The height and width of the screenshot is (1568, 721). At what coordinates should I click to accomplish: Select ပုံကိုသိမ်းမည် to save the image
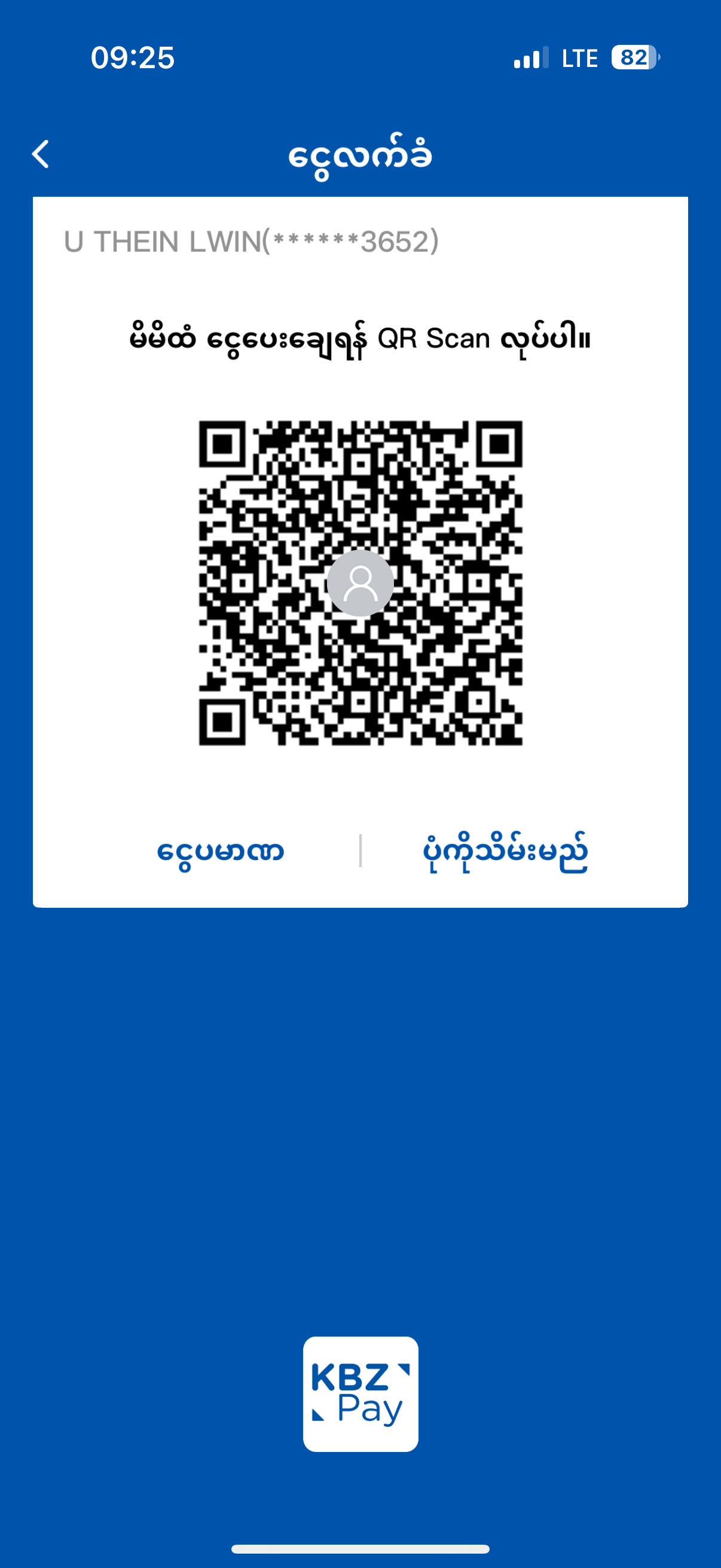point(505,851)
